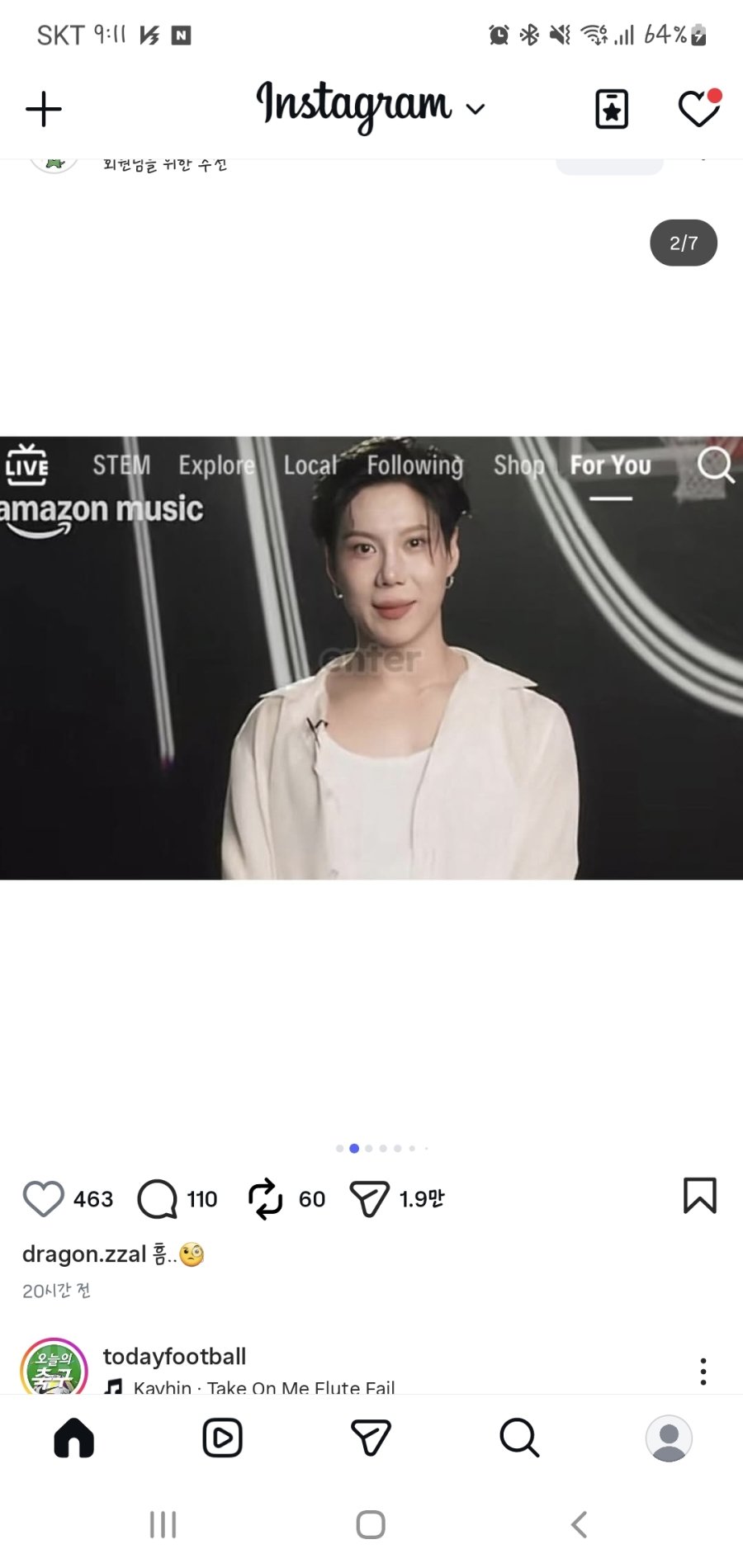Bookmark the dragon.zzal post

699,1196
